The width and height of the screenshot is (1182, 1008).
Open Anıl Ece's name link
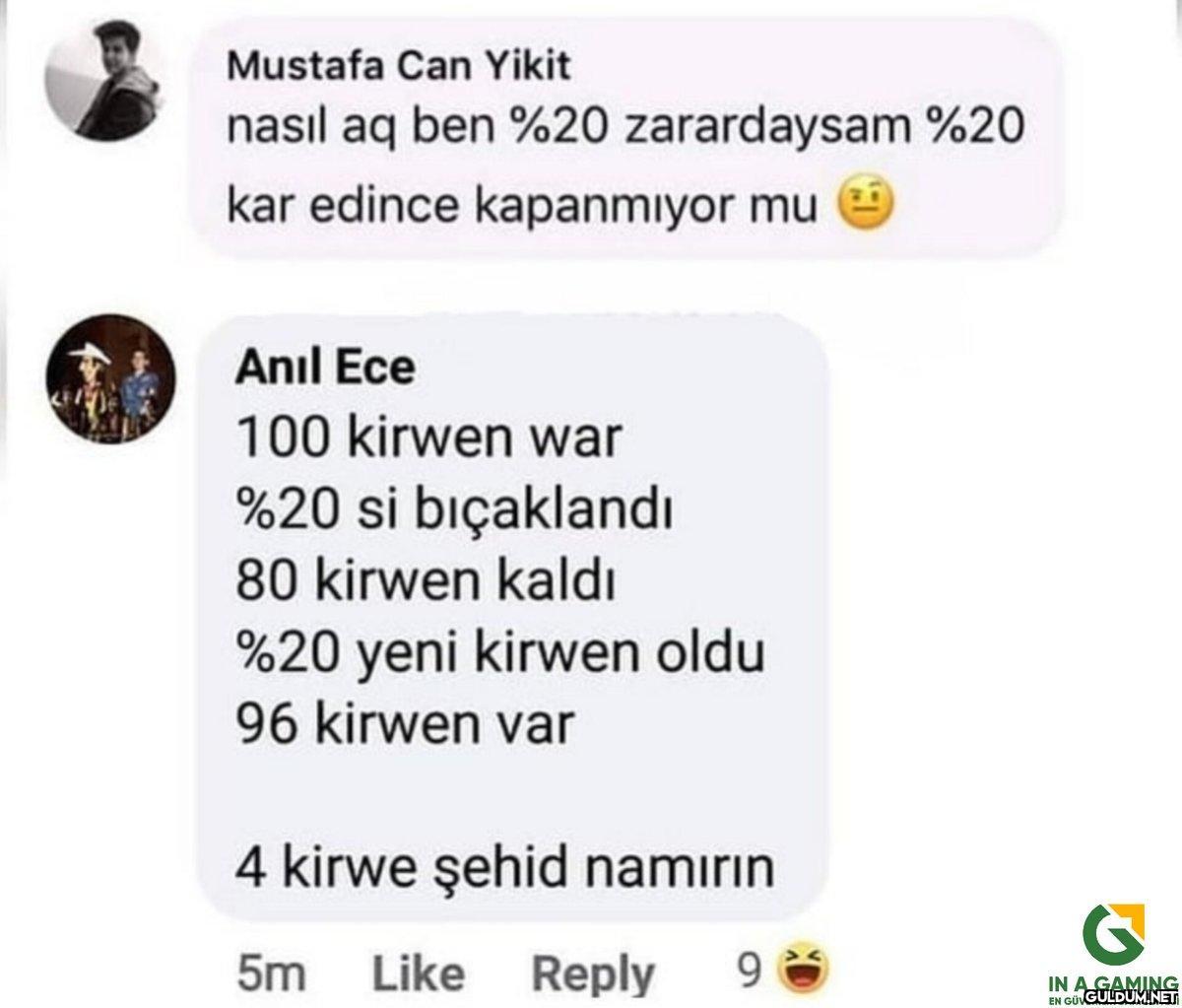pos(325,368)
